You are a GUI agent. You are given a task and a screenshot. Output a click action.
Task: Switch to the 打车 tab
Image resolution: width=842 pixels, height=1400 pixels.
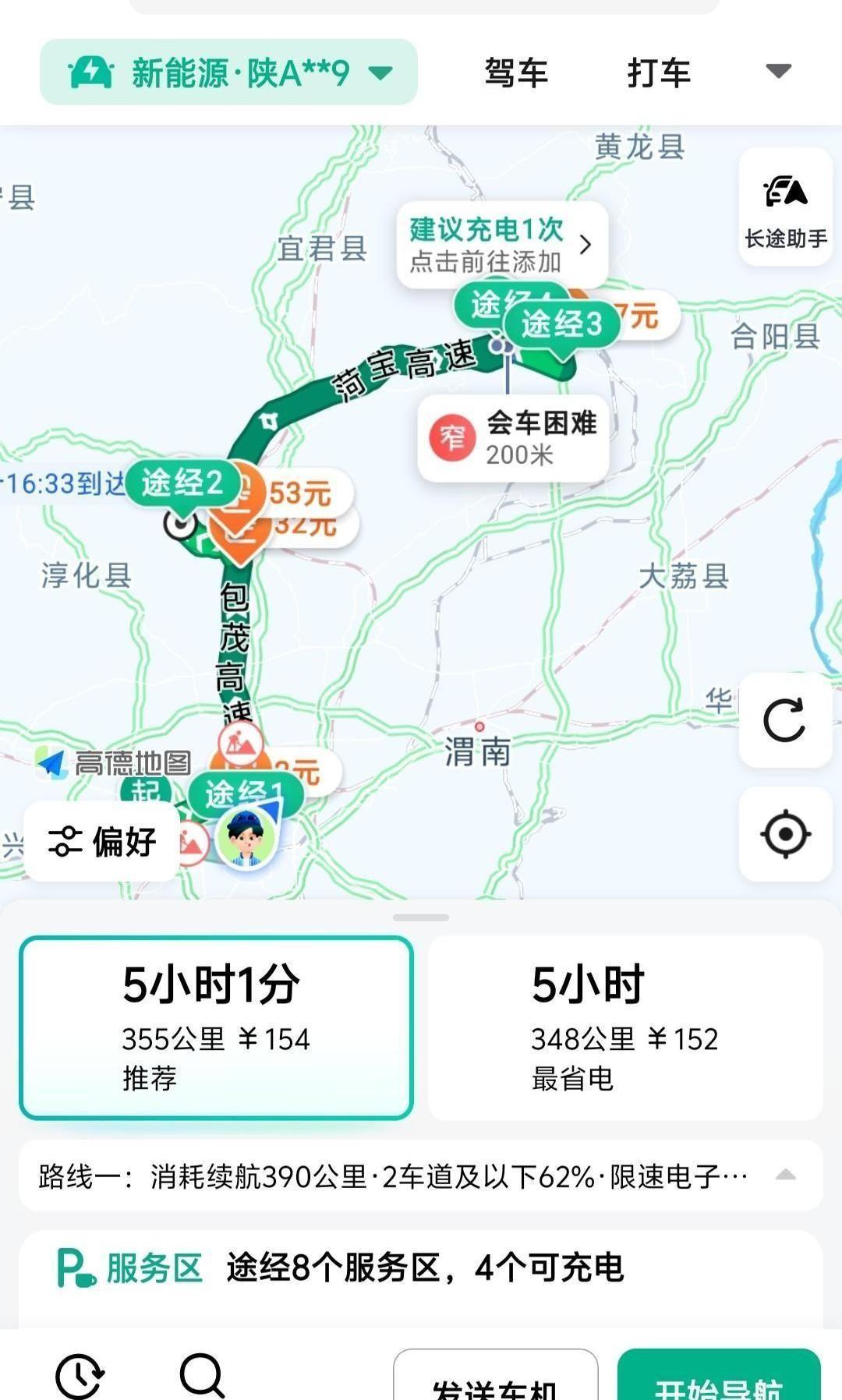tap(659, 72)
